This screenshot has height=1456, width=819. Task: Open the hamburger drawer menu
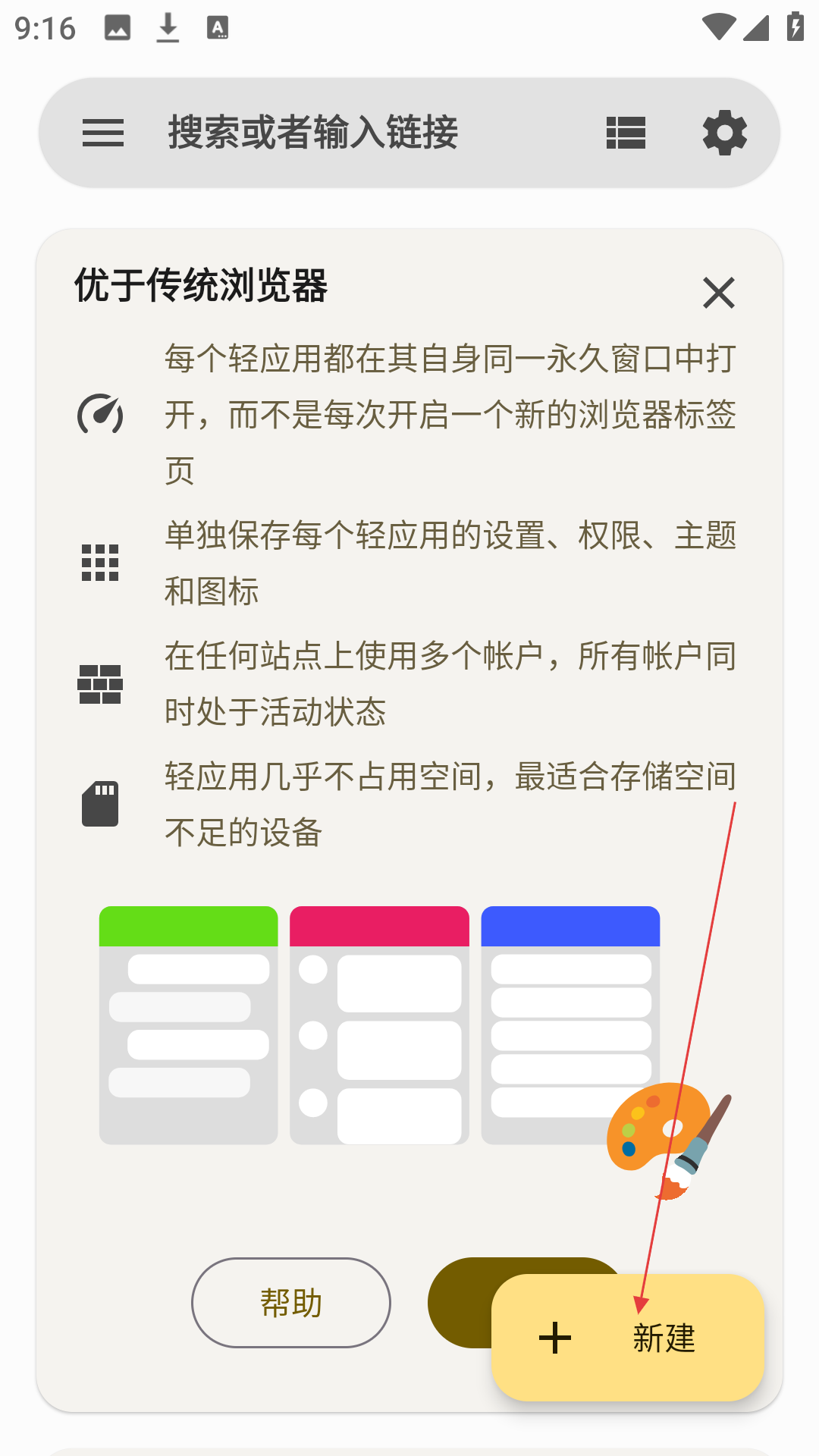click(x=103, y=133)
